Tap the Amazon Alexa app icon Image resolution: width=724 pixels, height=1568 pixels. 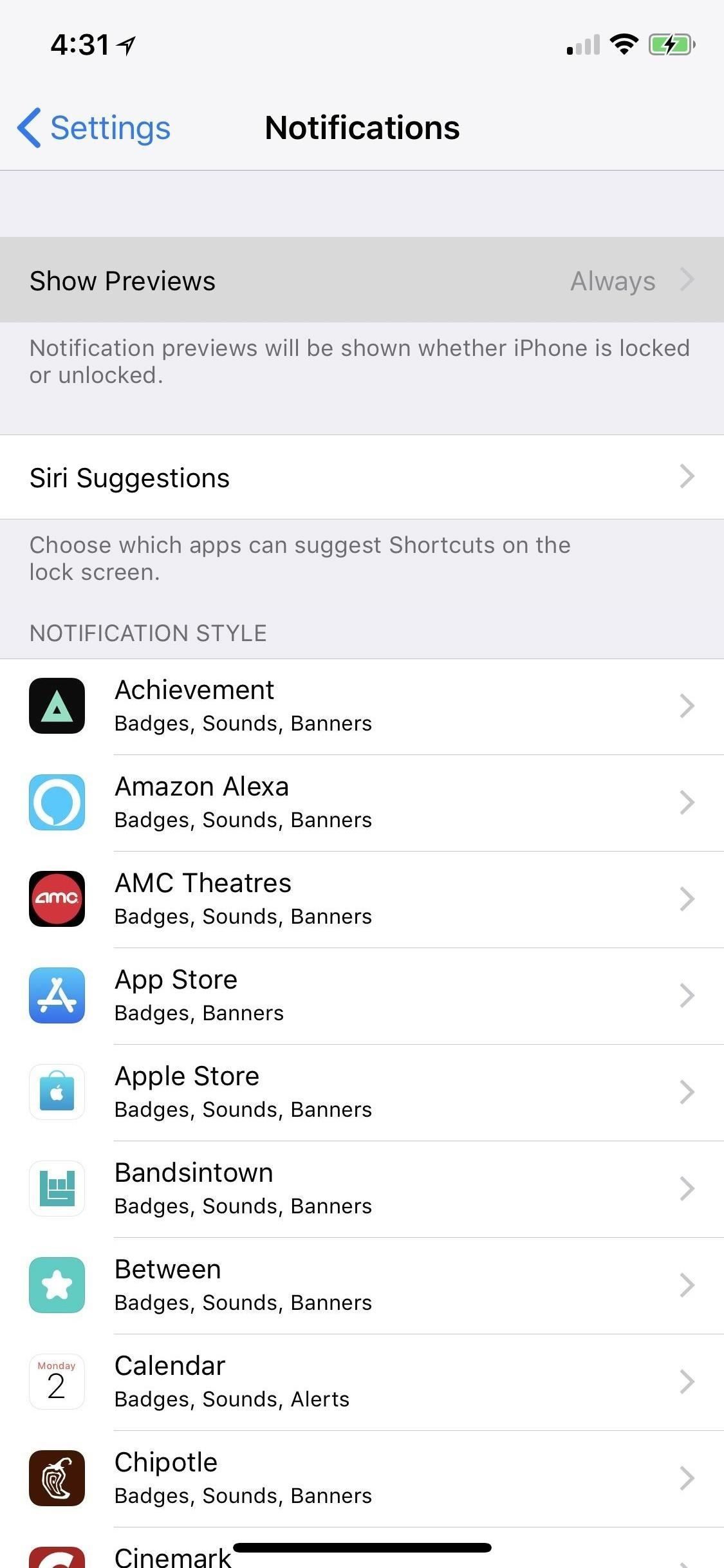click(x=57, y=802)
